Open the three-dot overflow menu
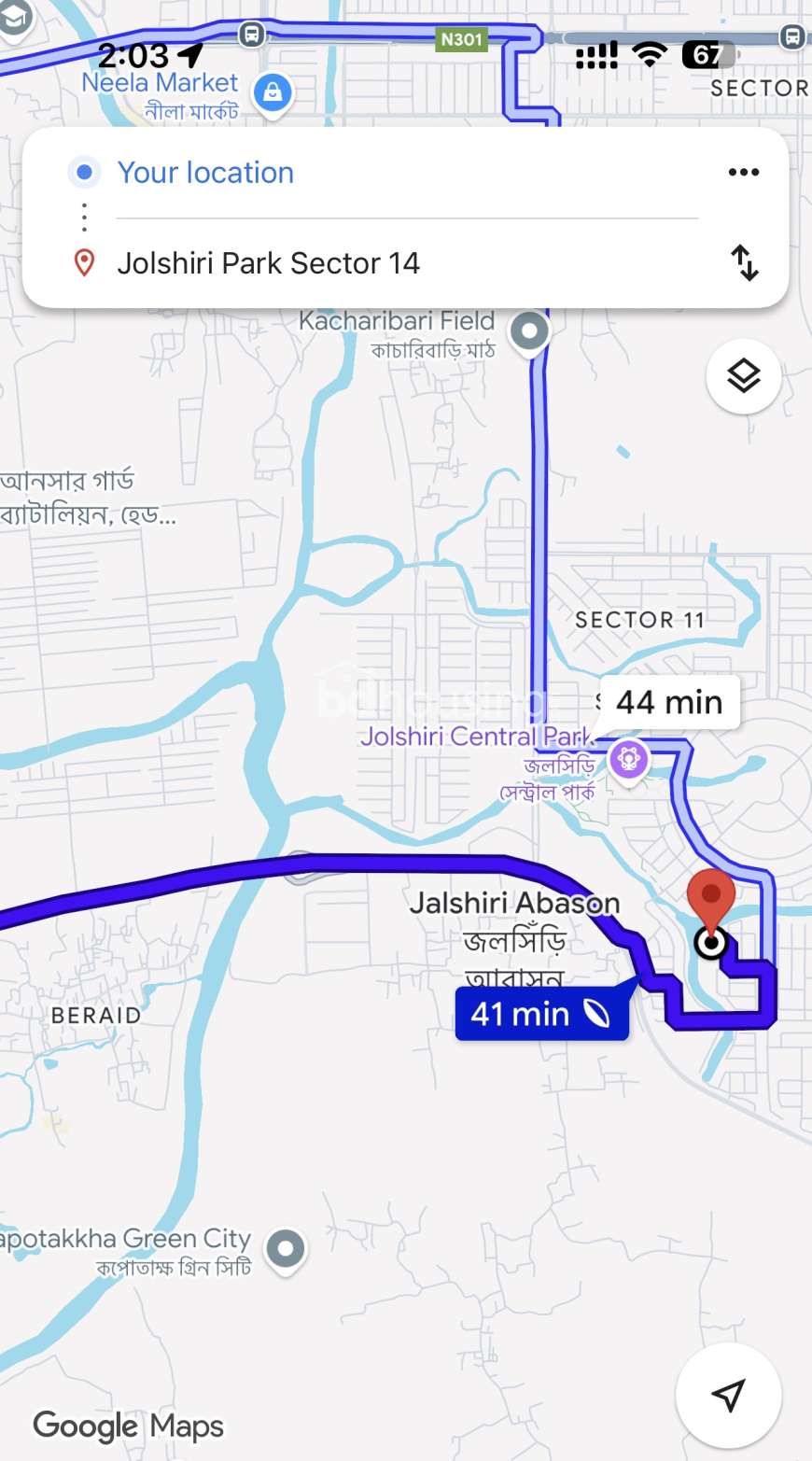Viewport: 812px width, 1461px height. pyautogui.click(x=743, y=173)
